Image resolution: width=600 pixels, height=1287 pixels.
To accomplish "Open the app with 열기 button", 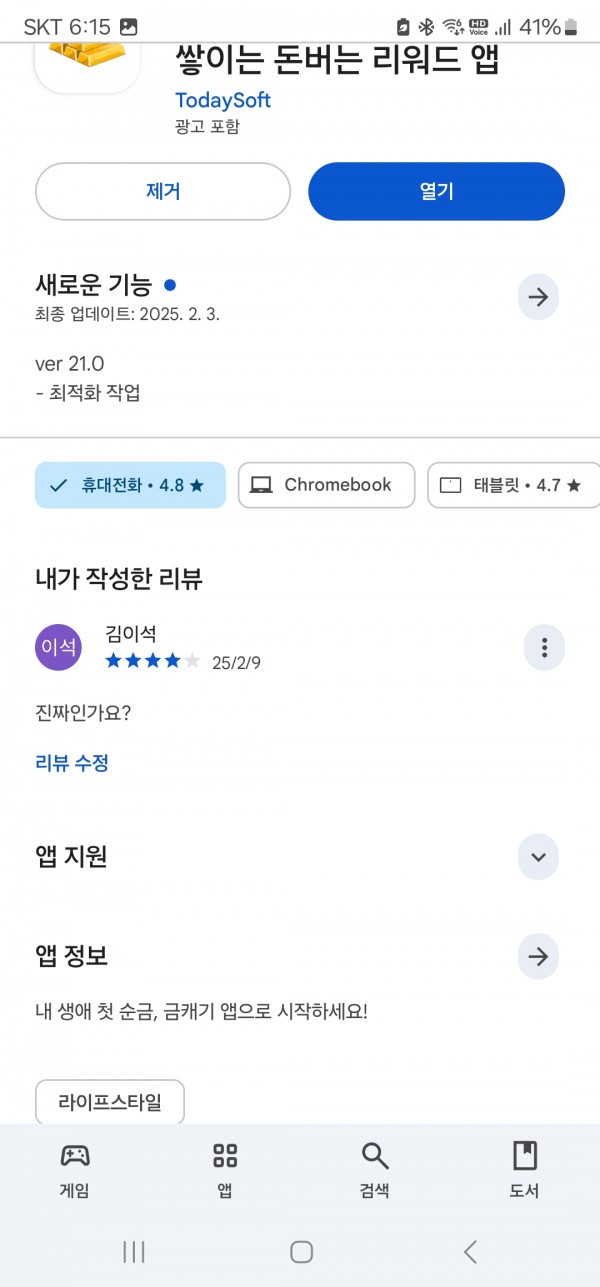I will point(436,191).
